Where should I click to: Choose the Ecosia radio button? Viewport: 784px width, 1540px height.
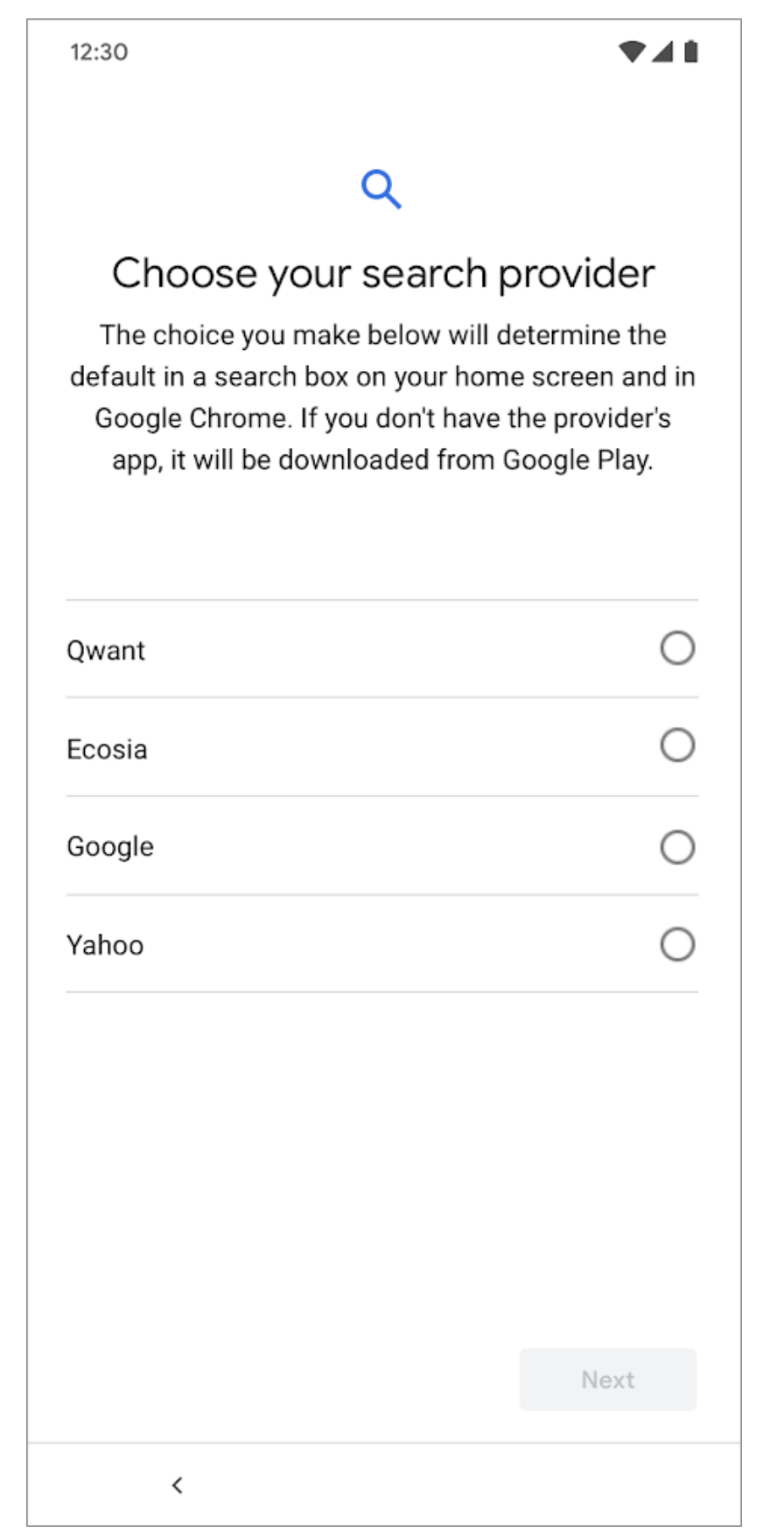[677, 746]
